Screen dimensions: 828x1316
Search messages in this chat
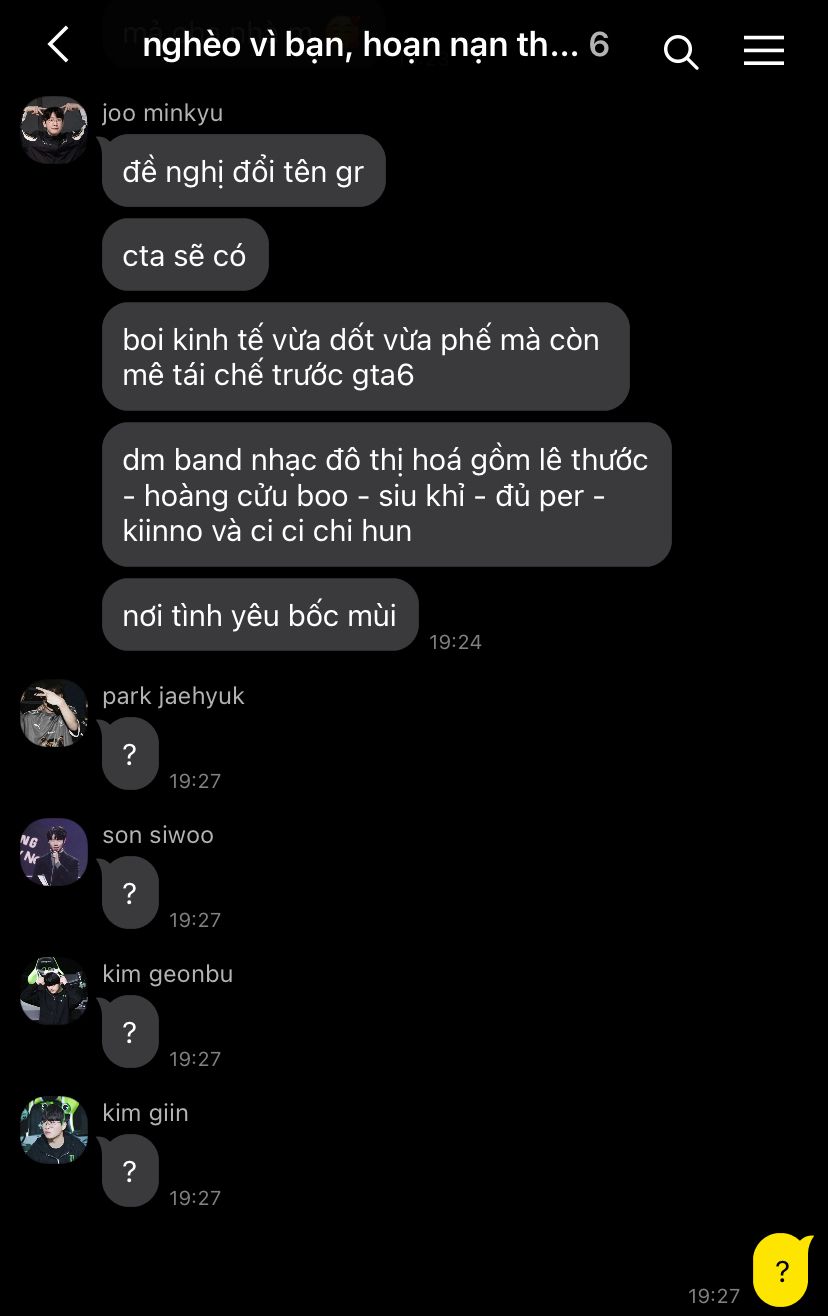[x=680, y=51]
